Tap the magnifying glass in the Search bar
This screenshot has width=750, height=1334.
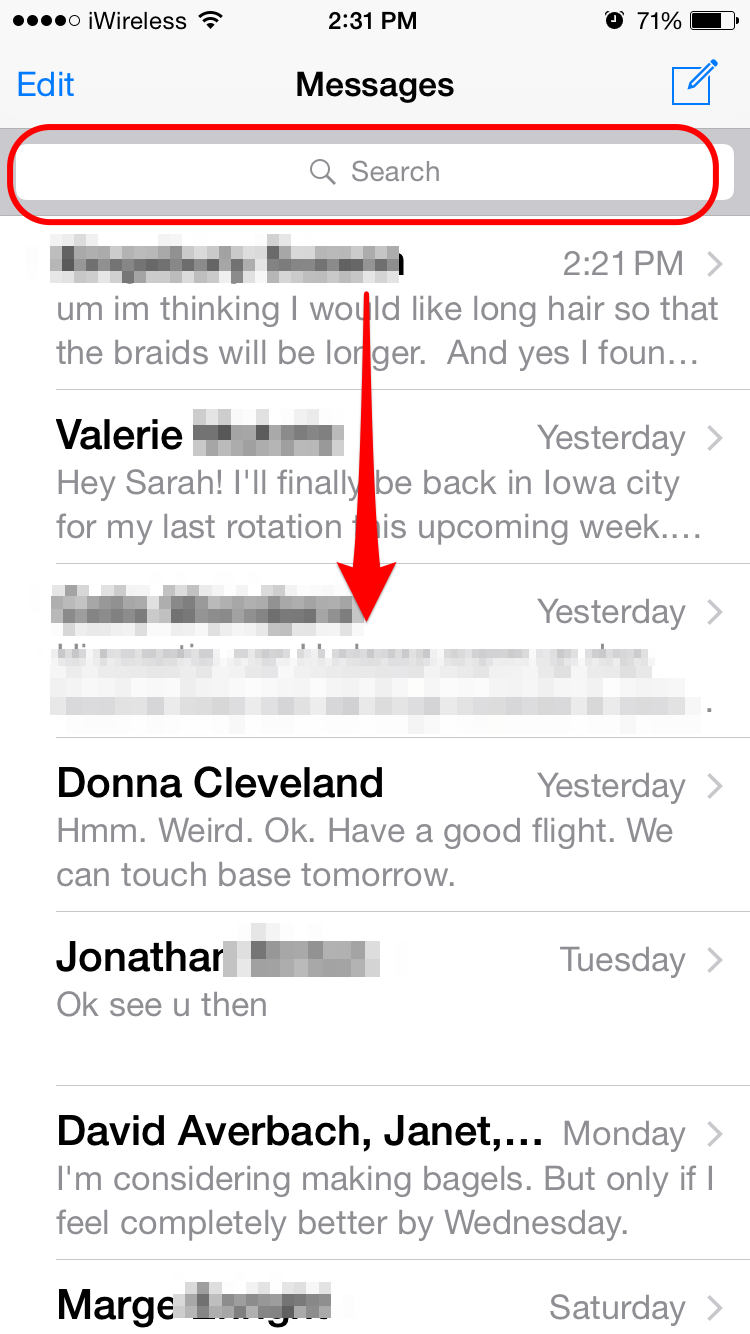tap(322, 171)
